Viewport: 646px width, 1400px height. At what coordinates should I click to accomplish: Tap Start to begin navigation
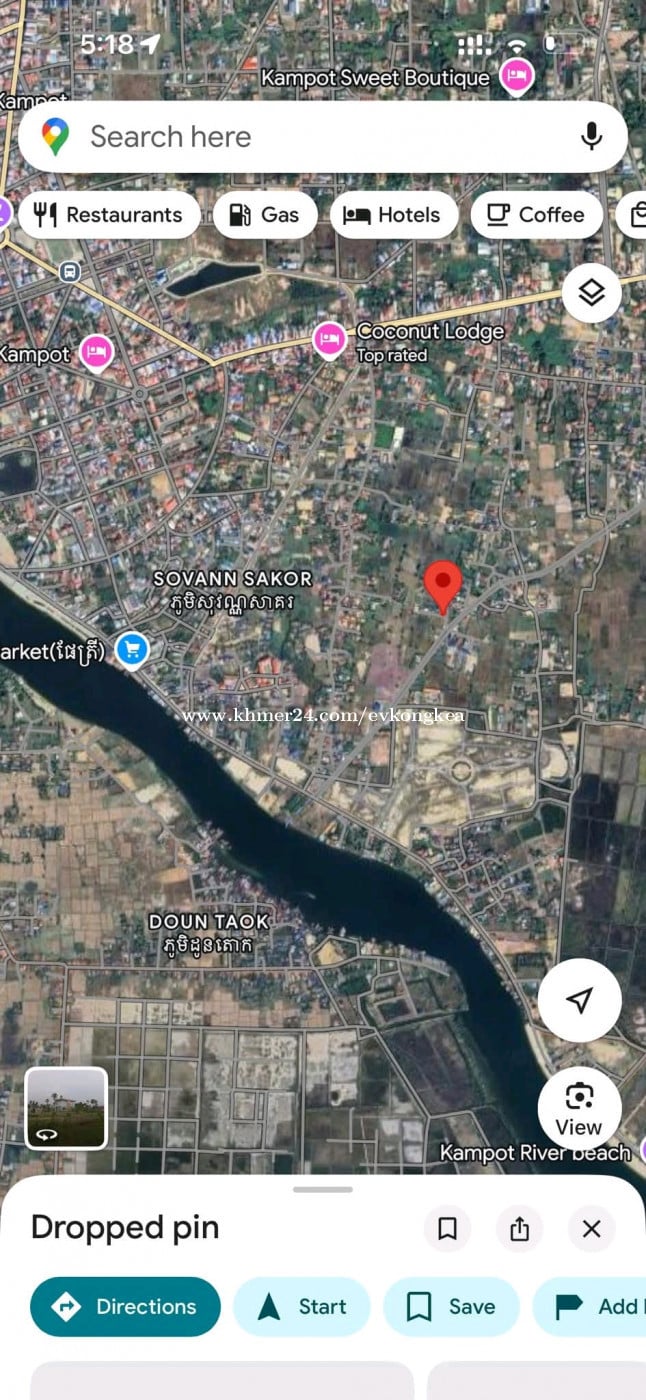(302, 1306)
